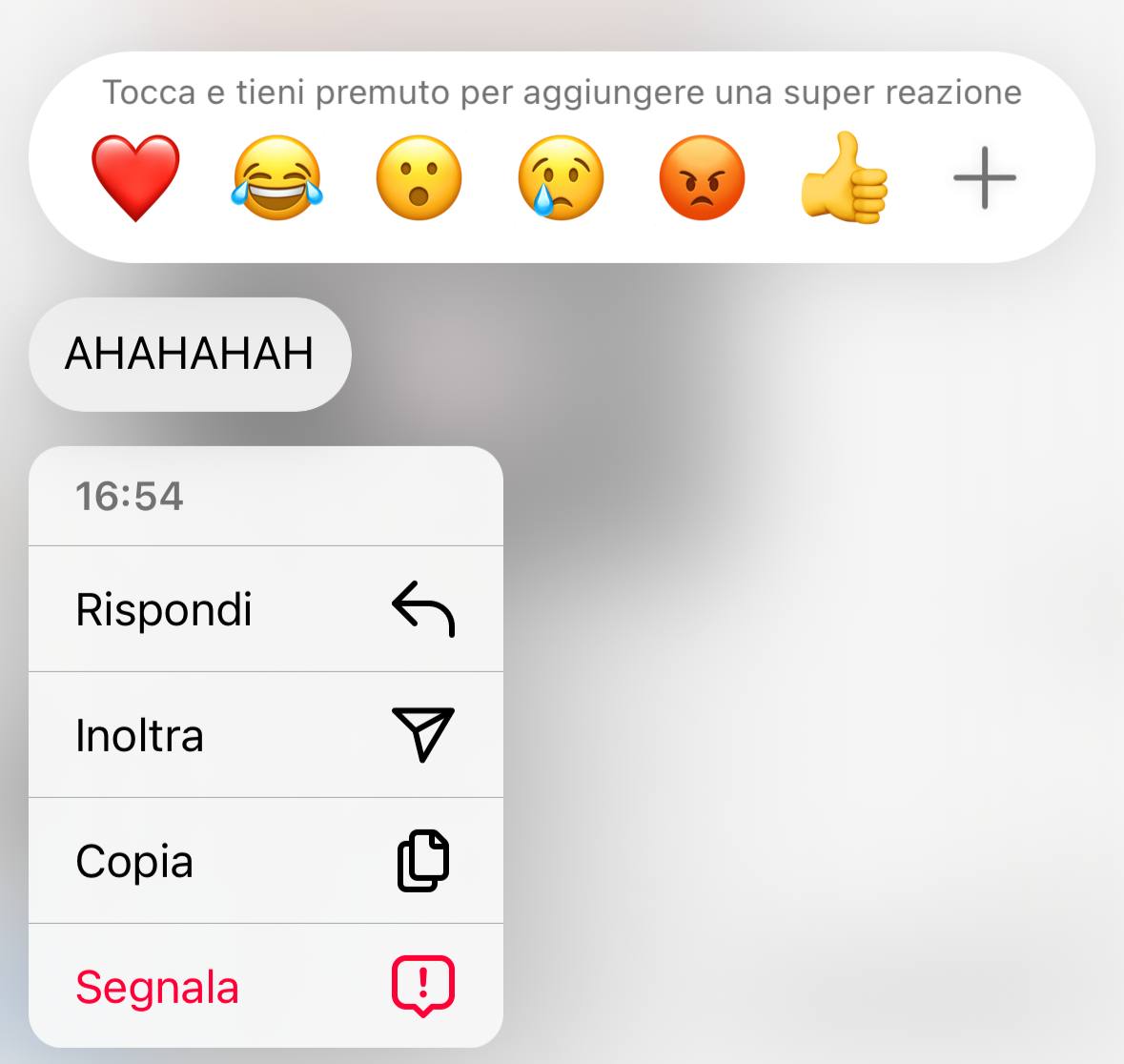
Task: Report the message with Segnala
Action: 265,987
